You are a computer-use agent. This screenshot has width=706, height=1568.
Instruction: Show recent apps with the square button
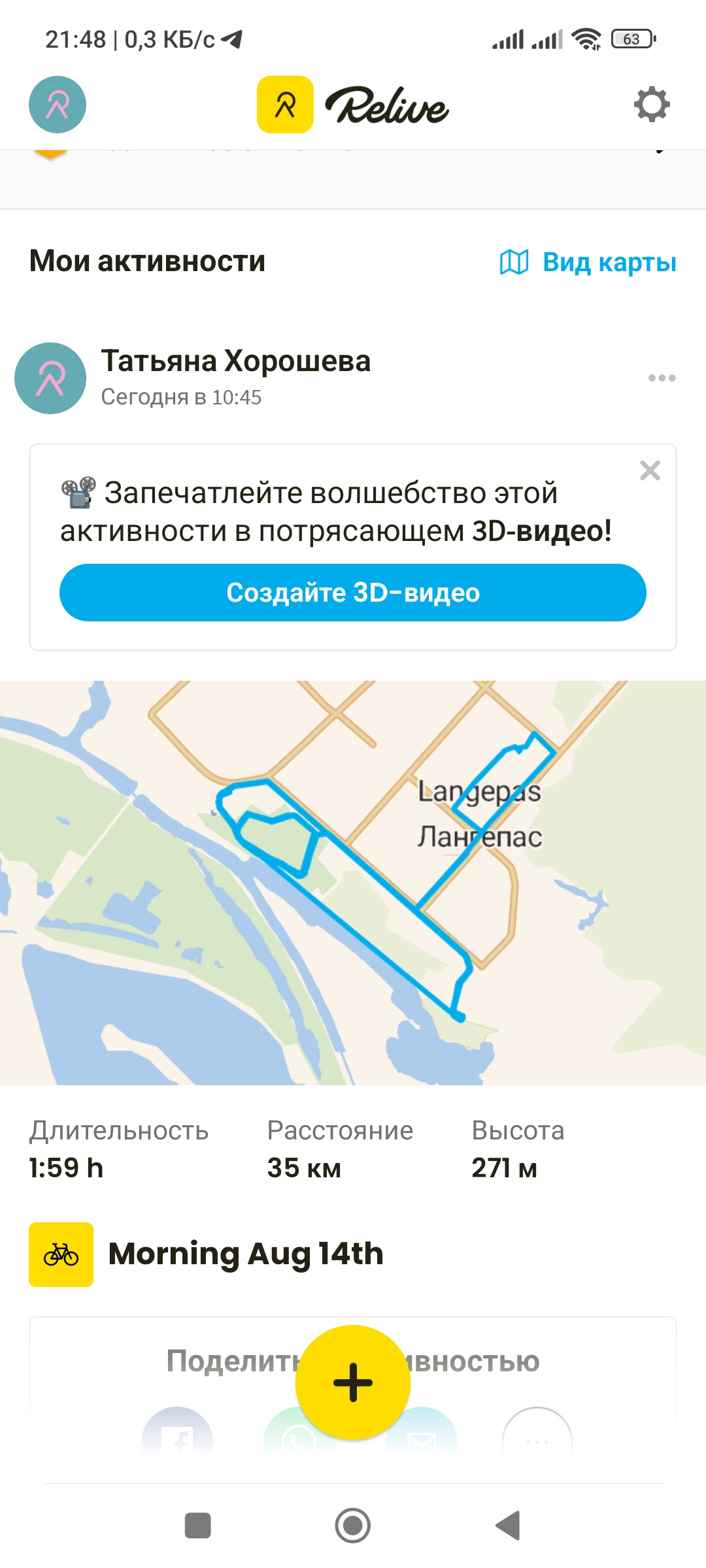[x=198, y=1526]
